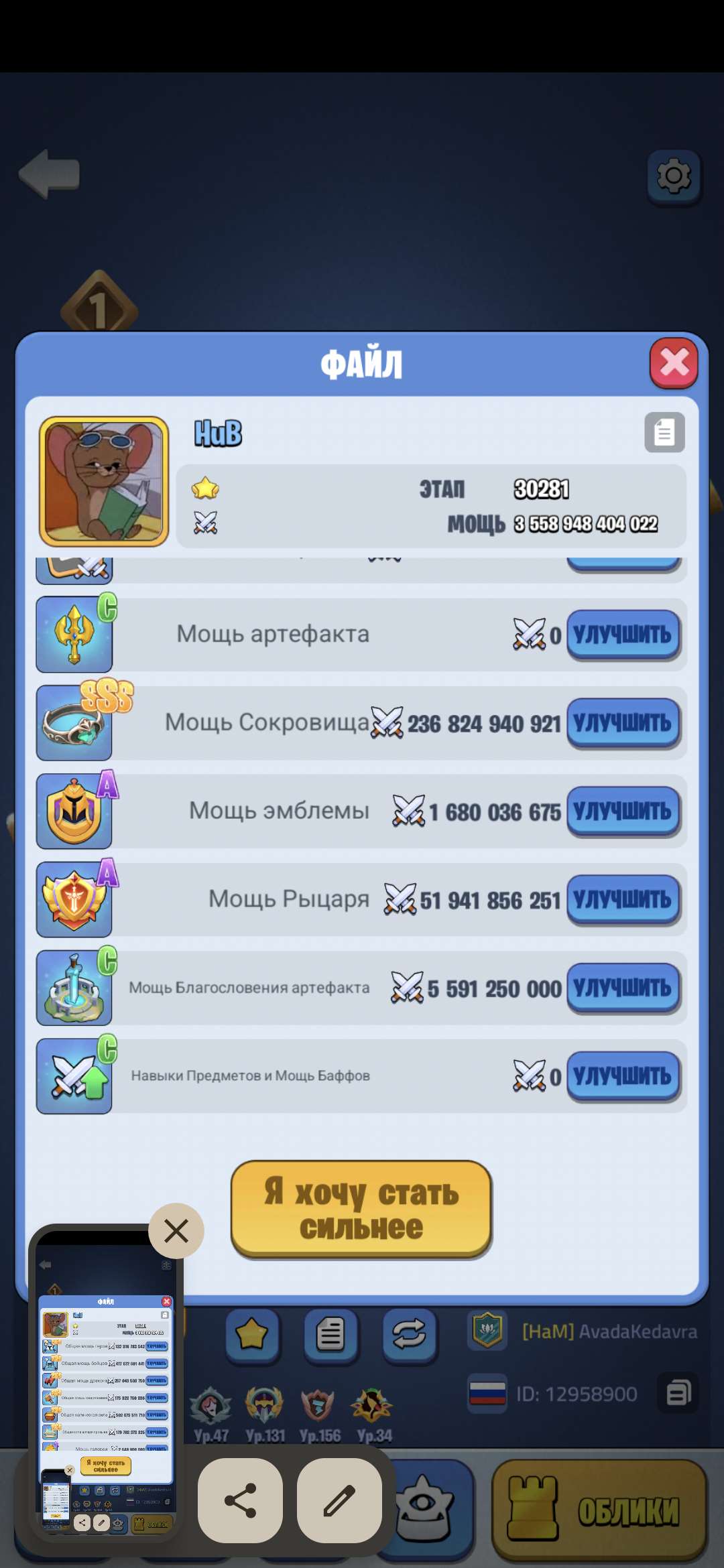Improve Мощь Благословения артефакта
The width and height of the screenshot is (724, 1568).
coord(623,988)
